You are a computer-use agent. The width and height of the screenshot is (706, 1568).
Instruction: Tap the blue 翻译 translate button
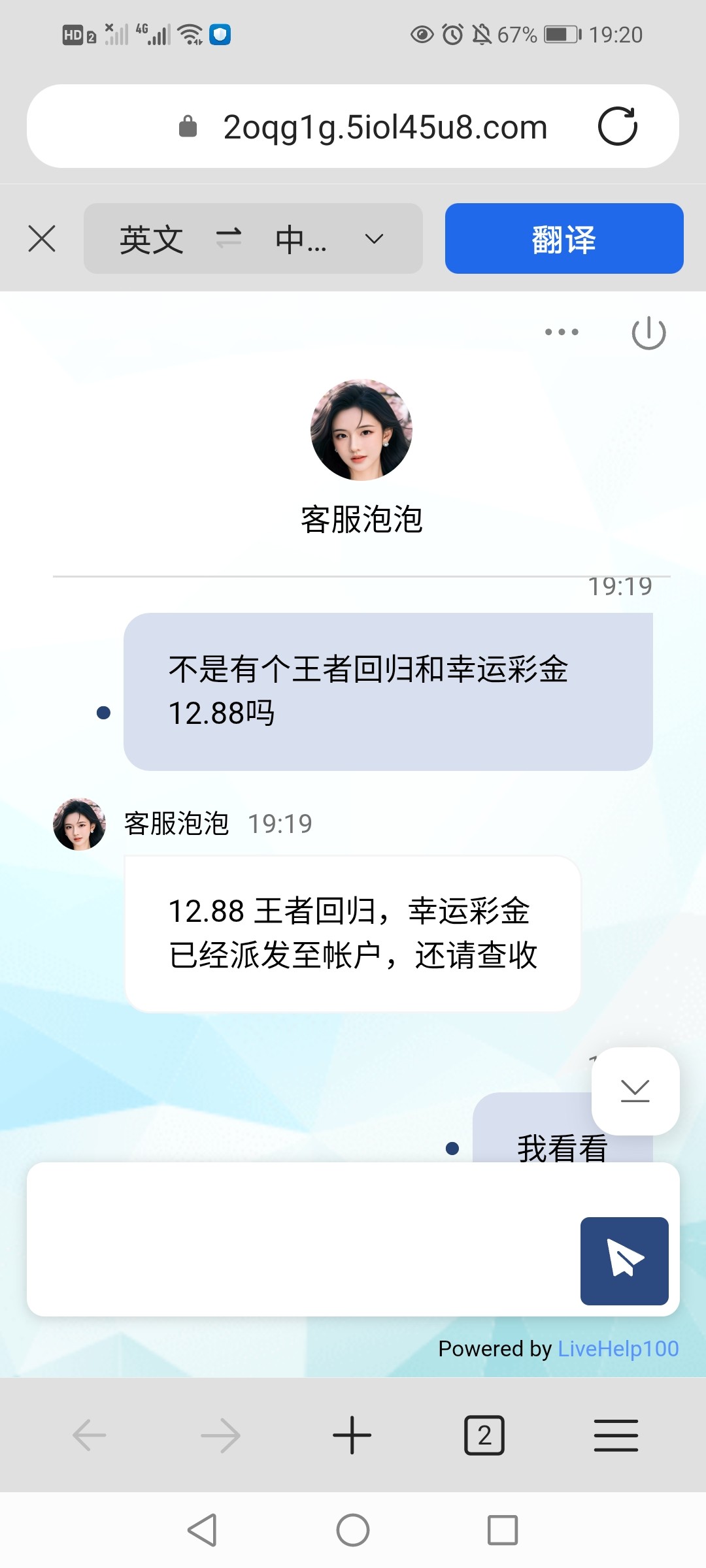click(563, 238)
